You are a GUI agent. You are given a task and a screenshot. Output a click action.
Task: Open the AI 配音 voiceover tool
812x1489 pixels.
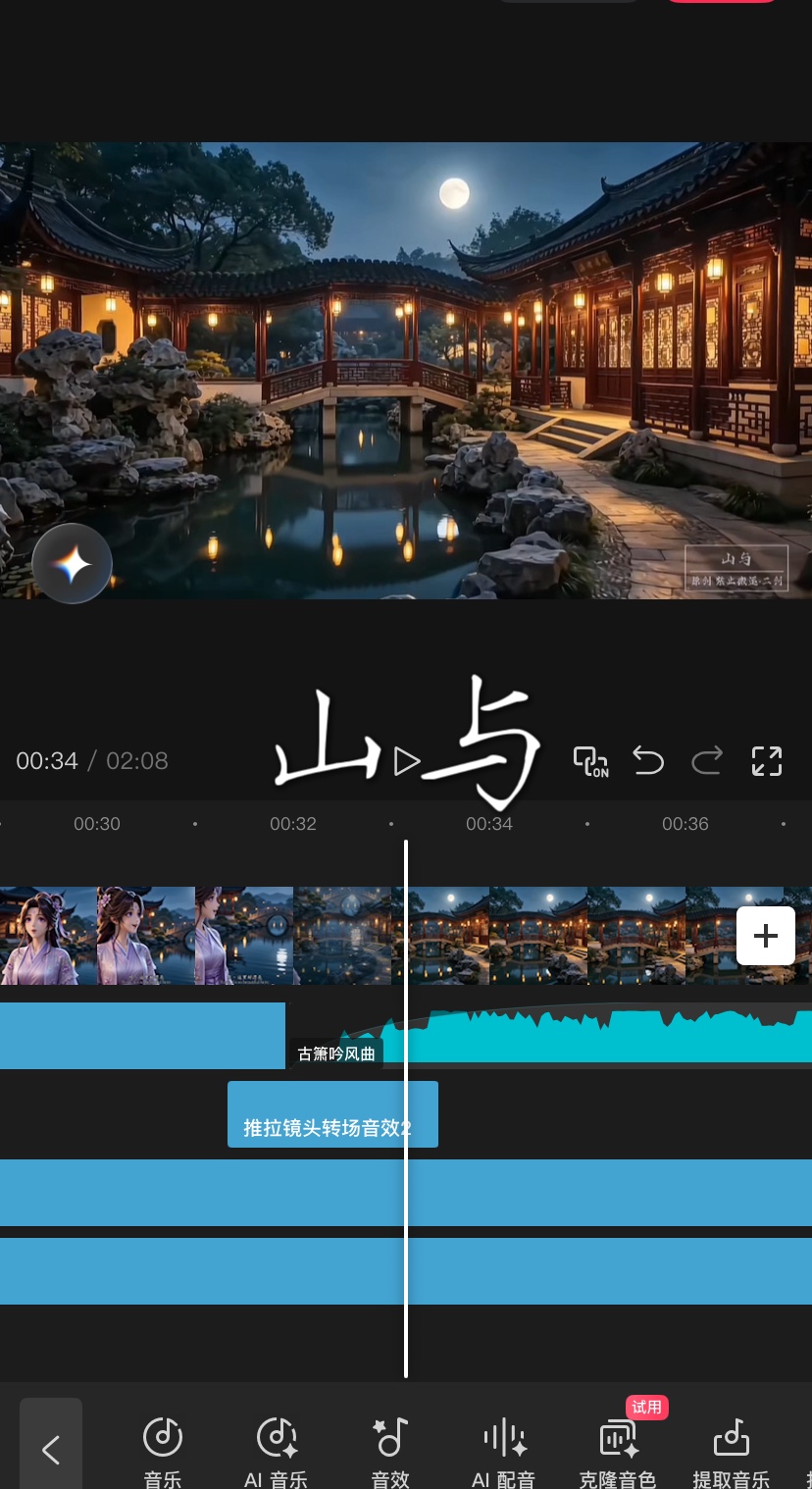pos(504,1452)
